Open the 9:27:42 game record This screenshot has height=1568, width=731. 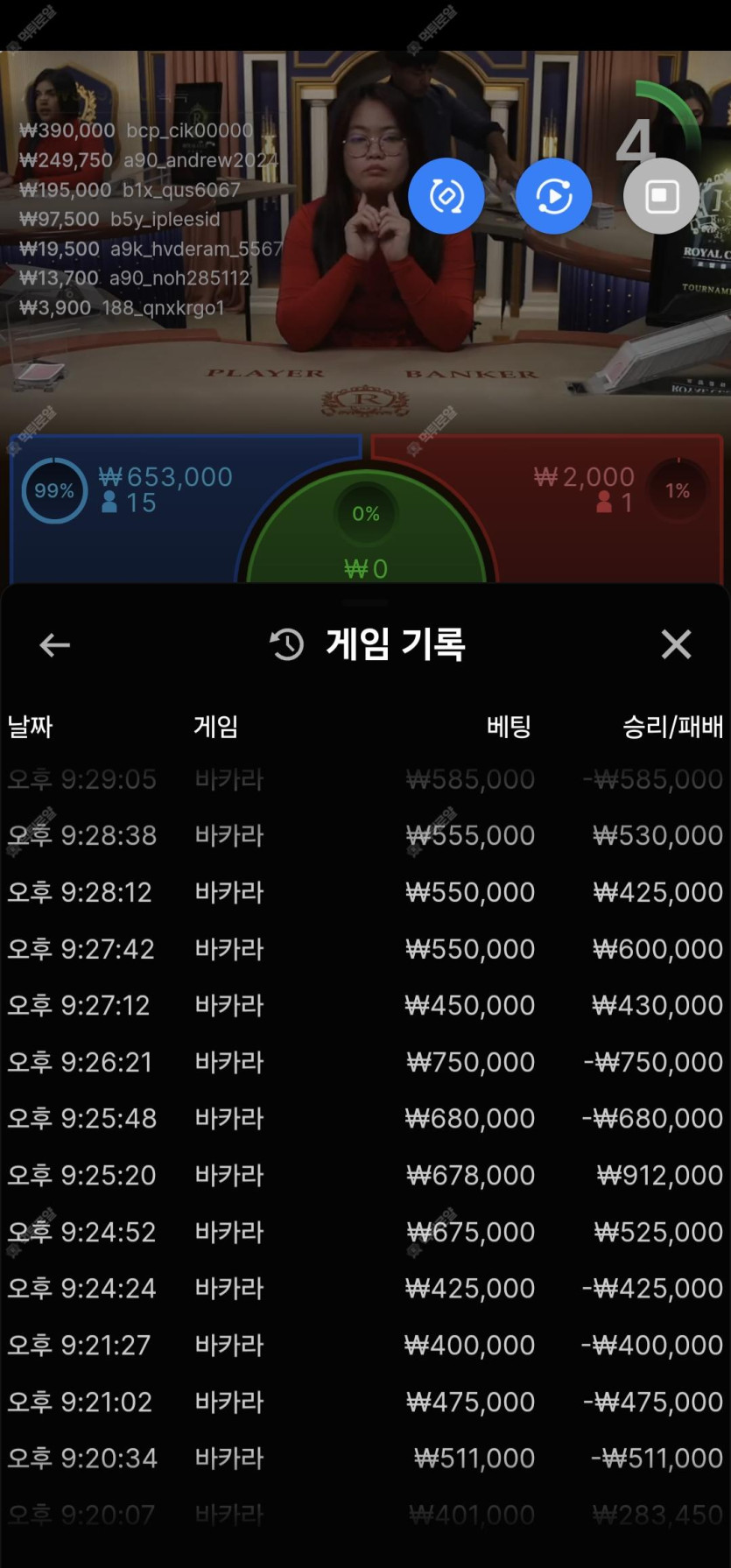(365, 949)
